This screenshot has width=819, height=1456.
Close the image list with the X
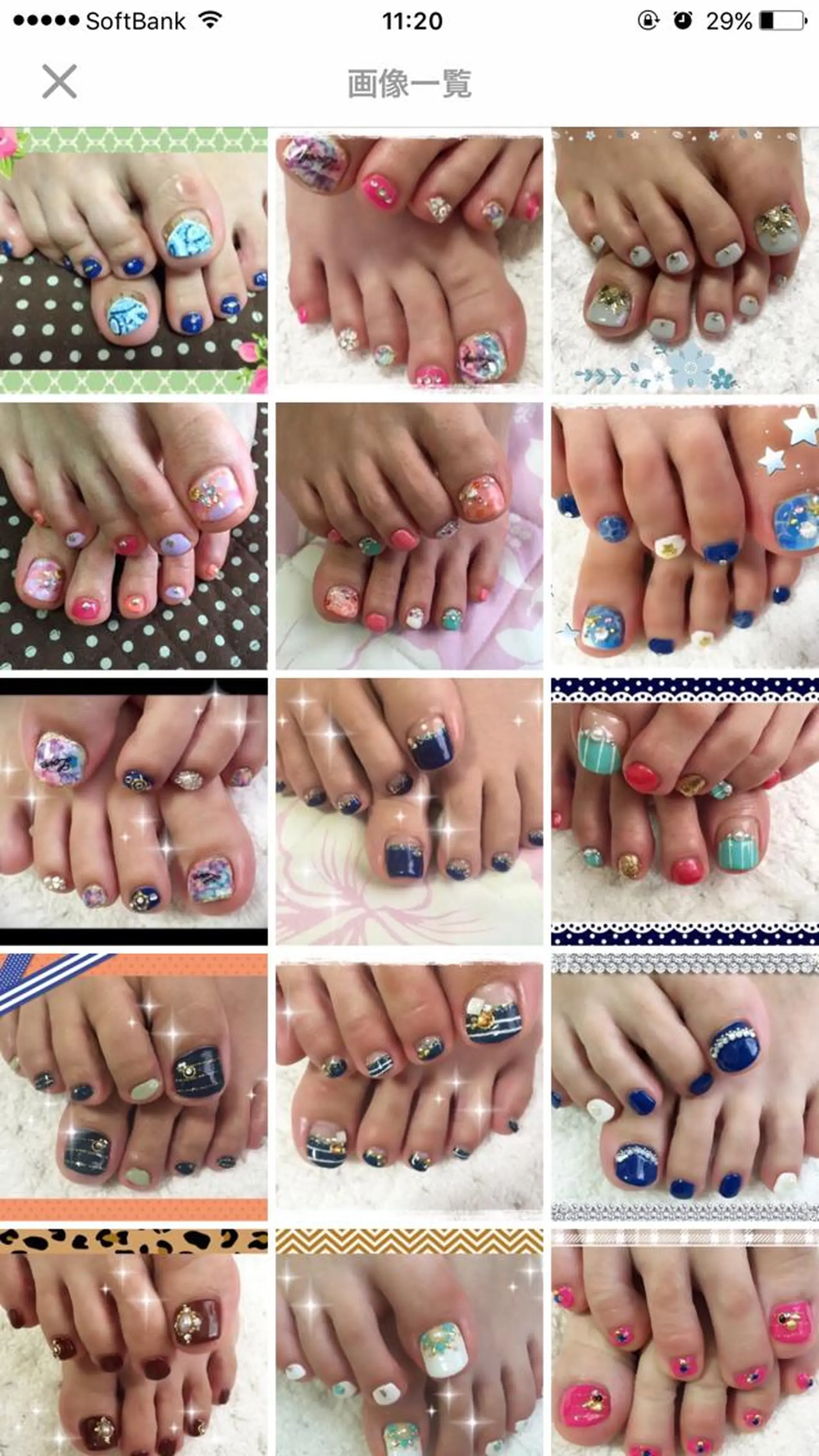click(59, 81)
